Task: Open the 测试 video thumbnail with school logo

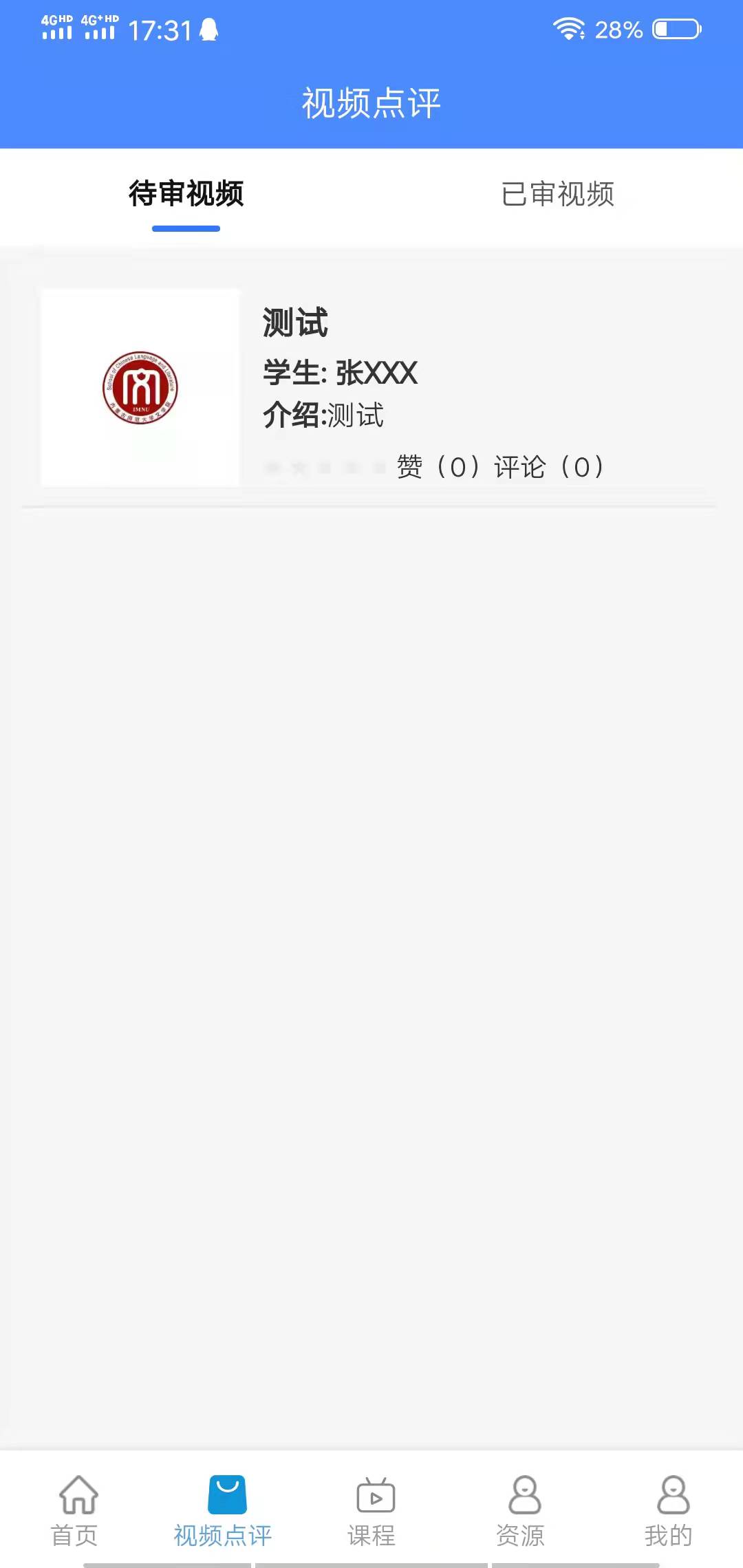Action: point(139,387)
